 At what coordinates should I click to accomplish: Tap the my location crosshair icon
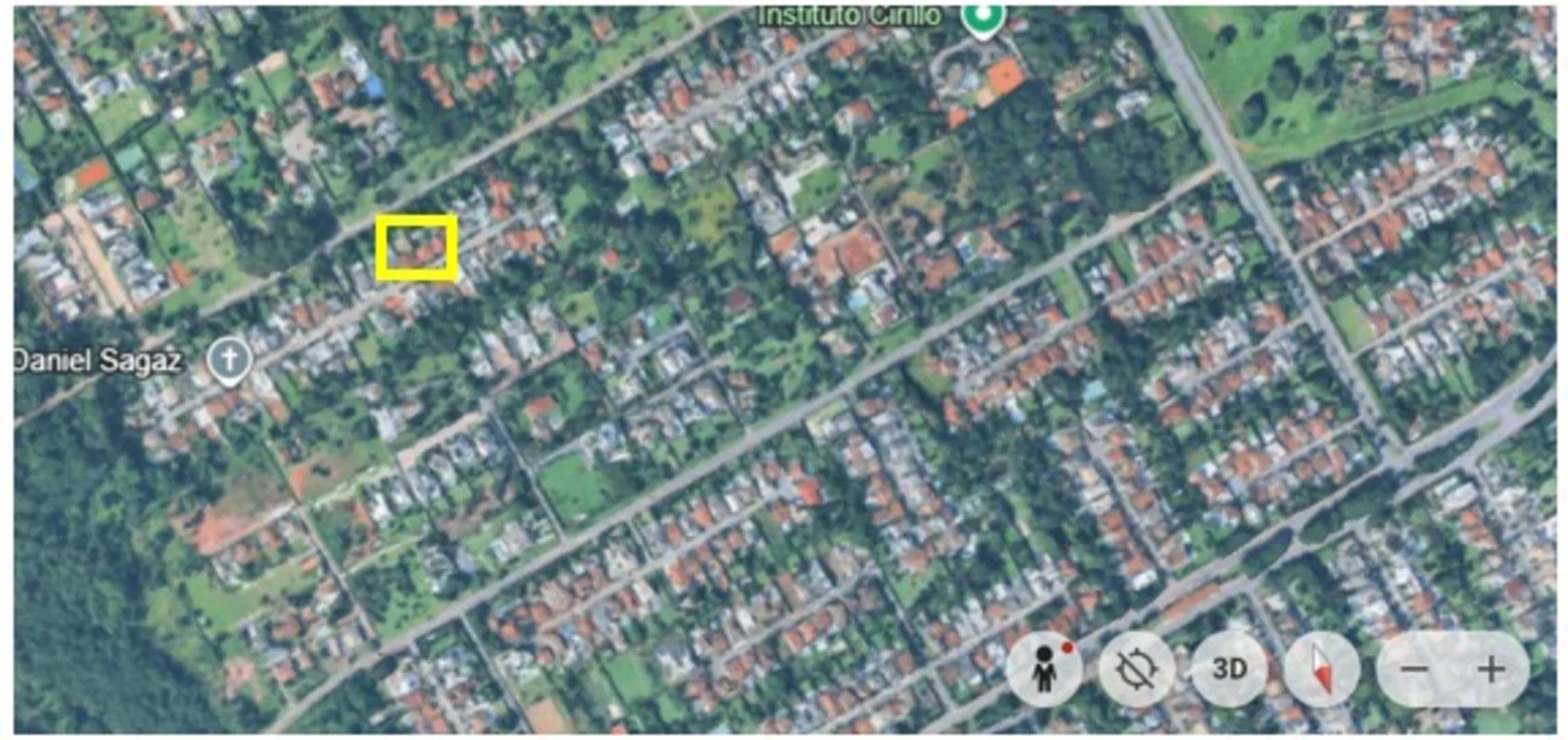(1137, 668)
